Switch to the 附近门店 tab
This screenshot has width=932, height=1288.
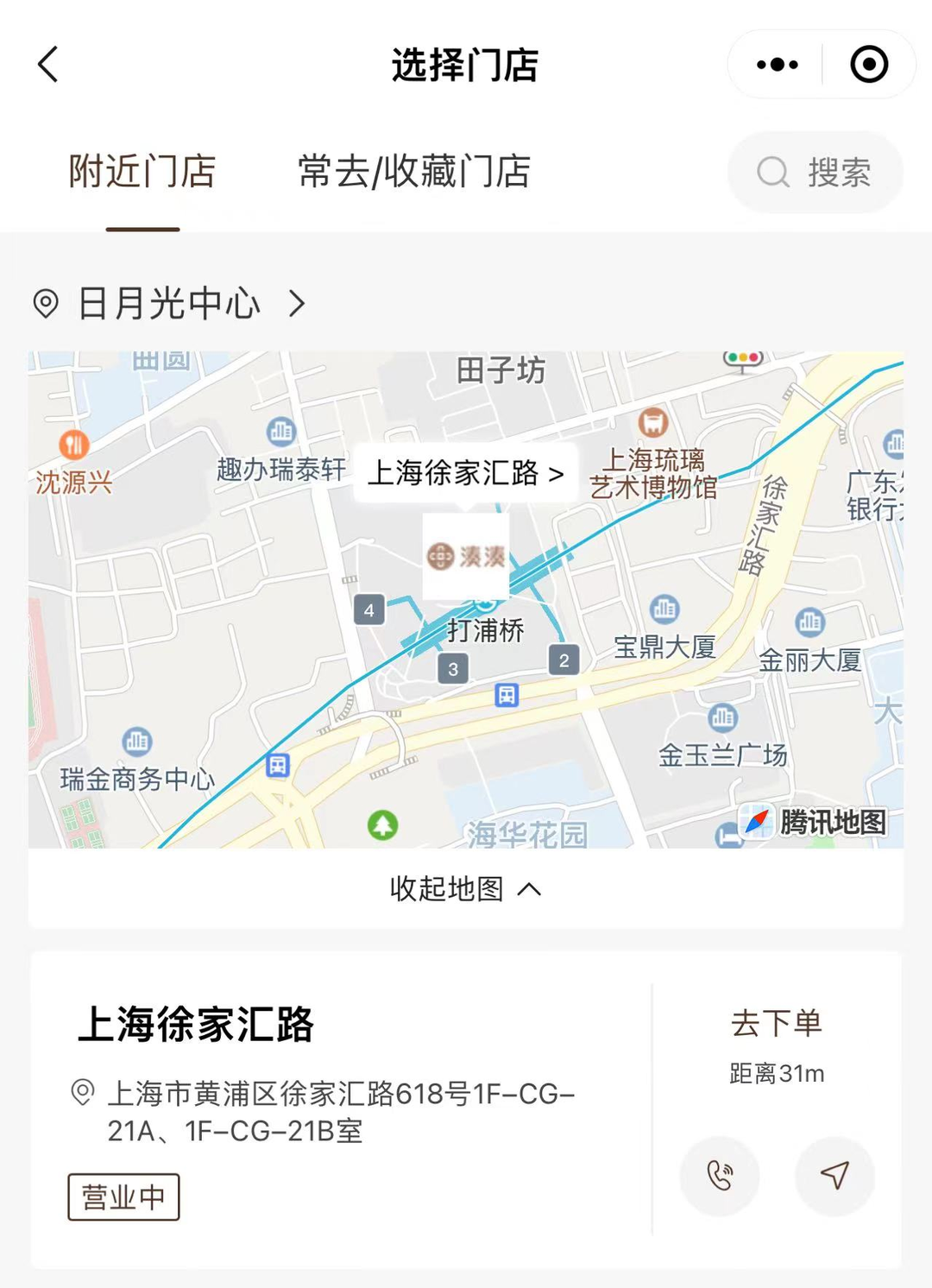click(x=142, y=172)
